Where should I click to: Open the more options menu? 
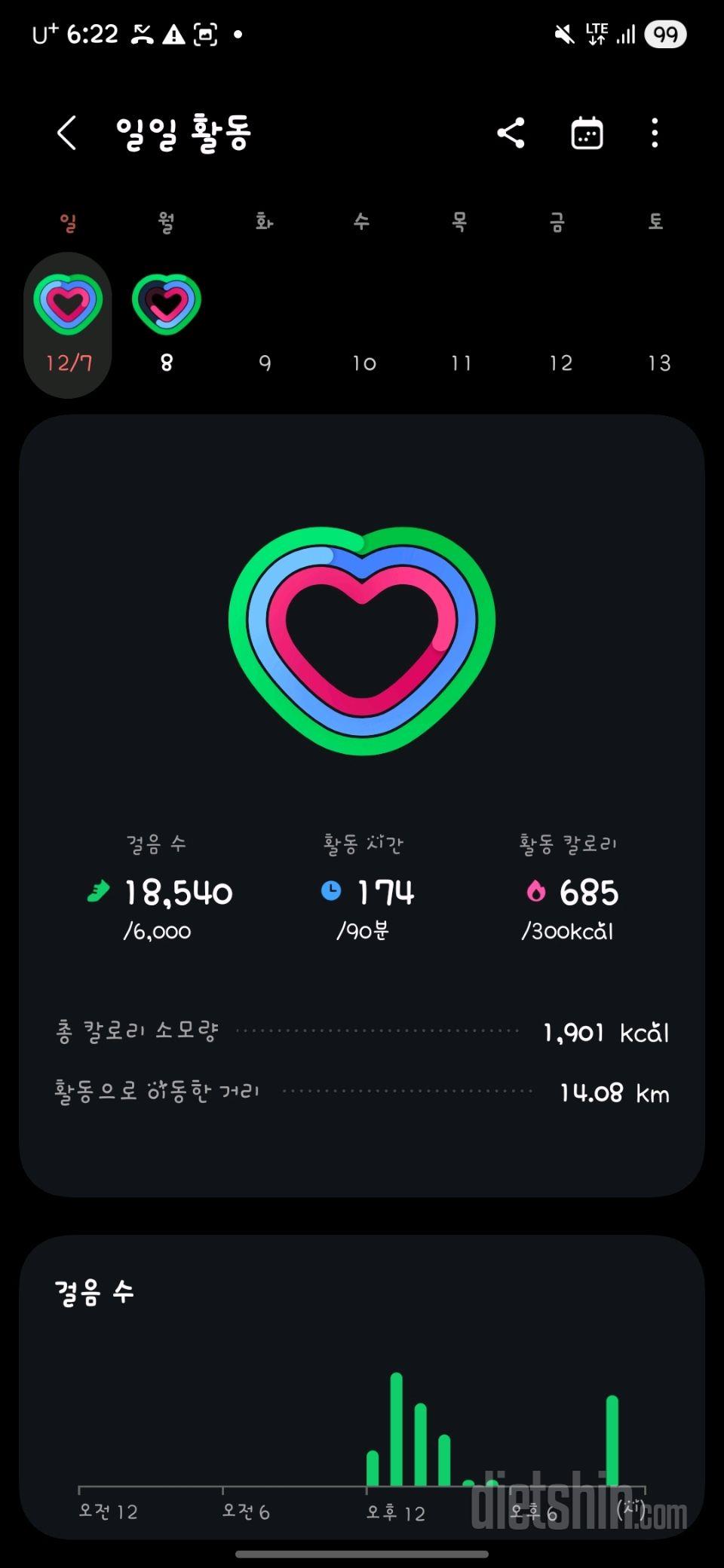(655, 133)
